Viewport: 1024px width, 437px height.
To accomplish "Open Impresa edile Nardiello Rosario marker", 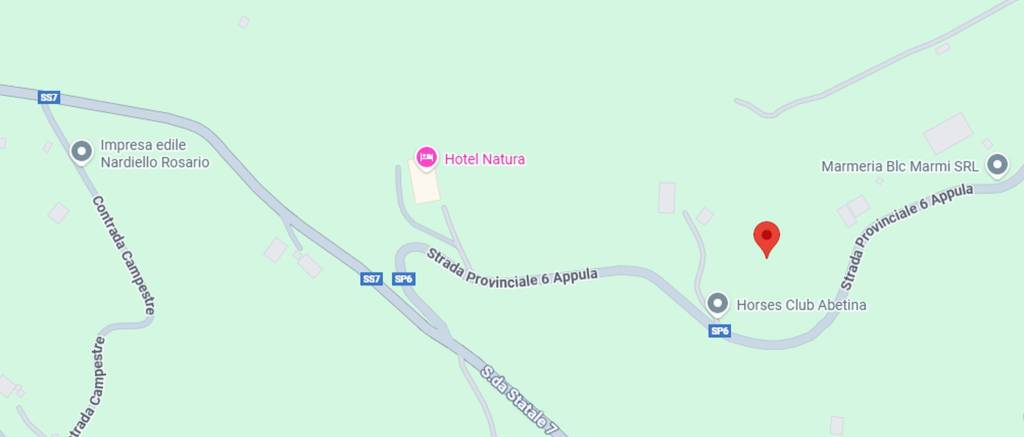I will pos(82,152).
